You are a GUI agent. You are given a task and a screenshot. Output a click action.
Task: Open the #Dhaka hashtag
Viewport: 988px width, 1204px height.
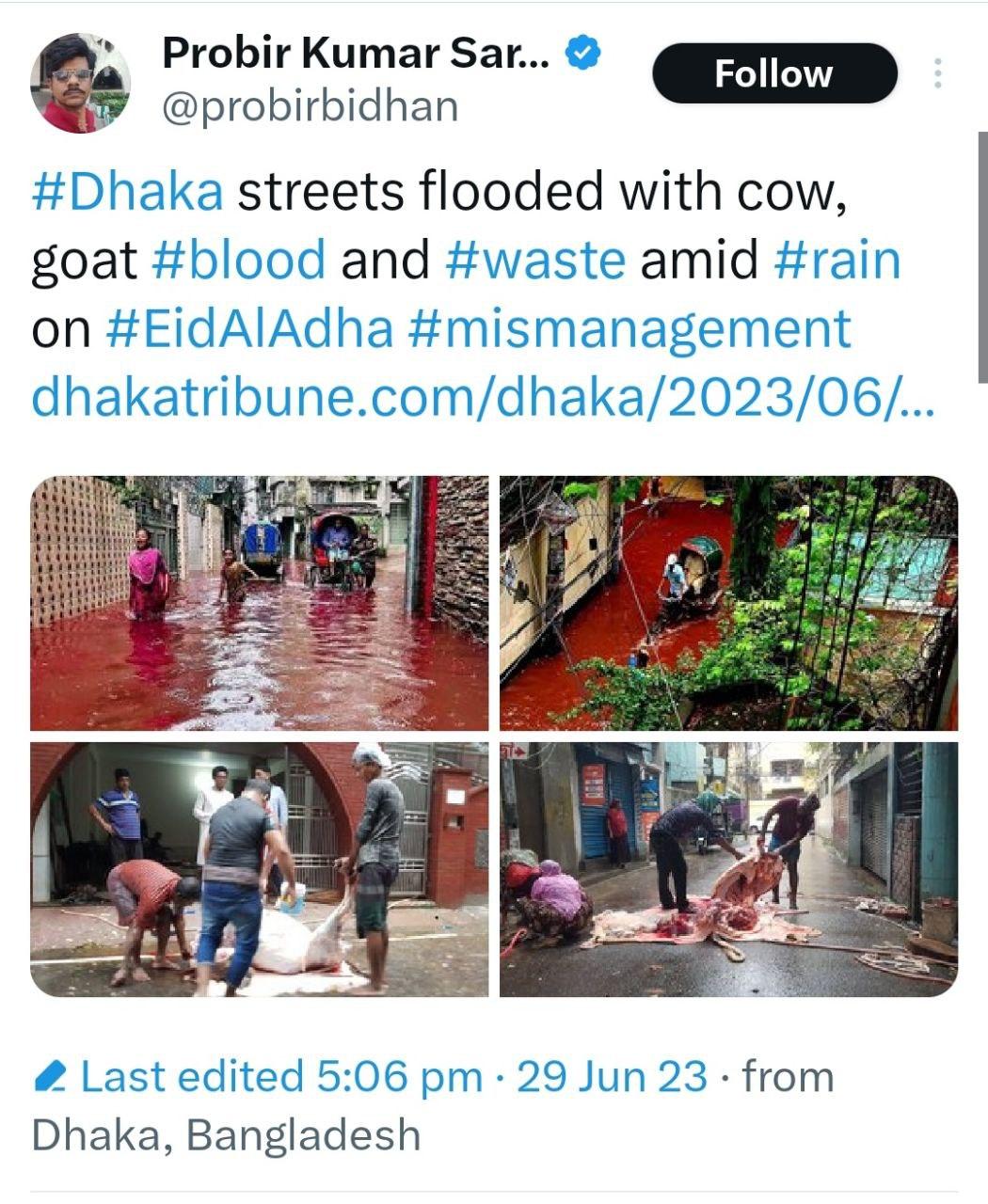(x=127, y=192)
